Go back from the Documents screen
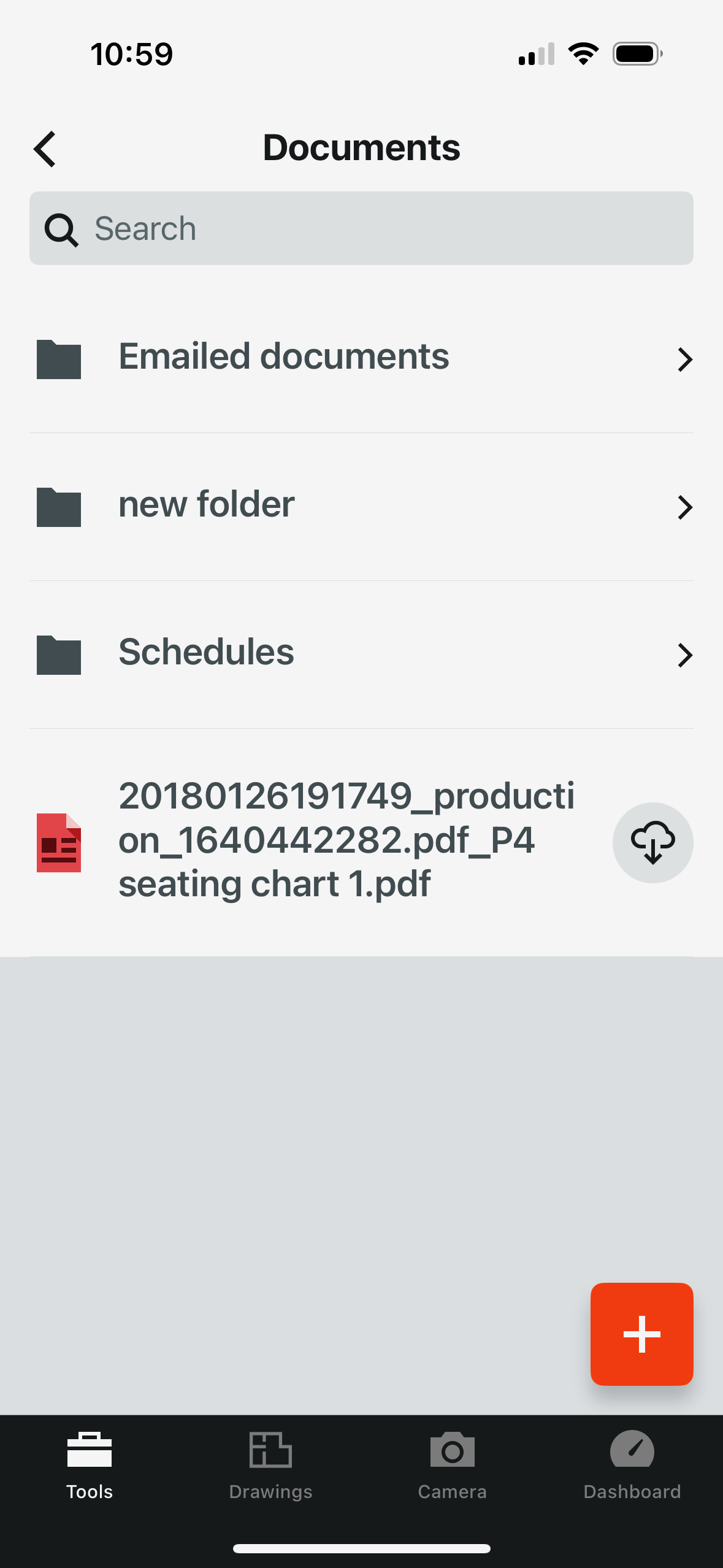This screenshot has height=1568, width=723. (x=45, y=148)
